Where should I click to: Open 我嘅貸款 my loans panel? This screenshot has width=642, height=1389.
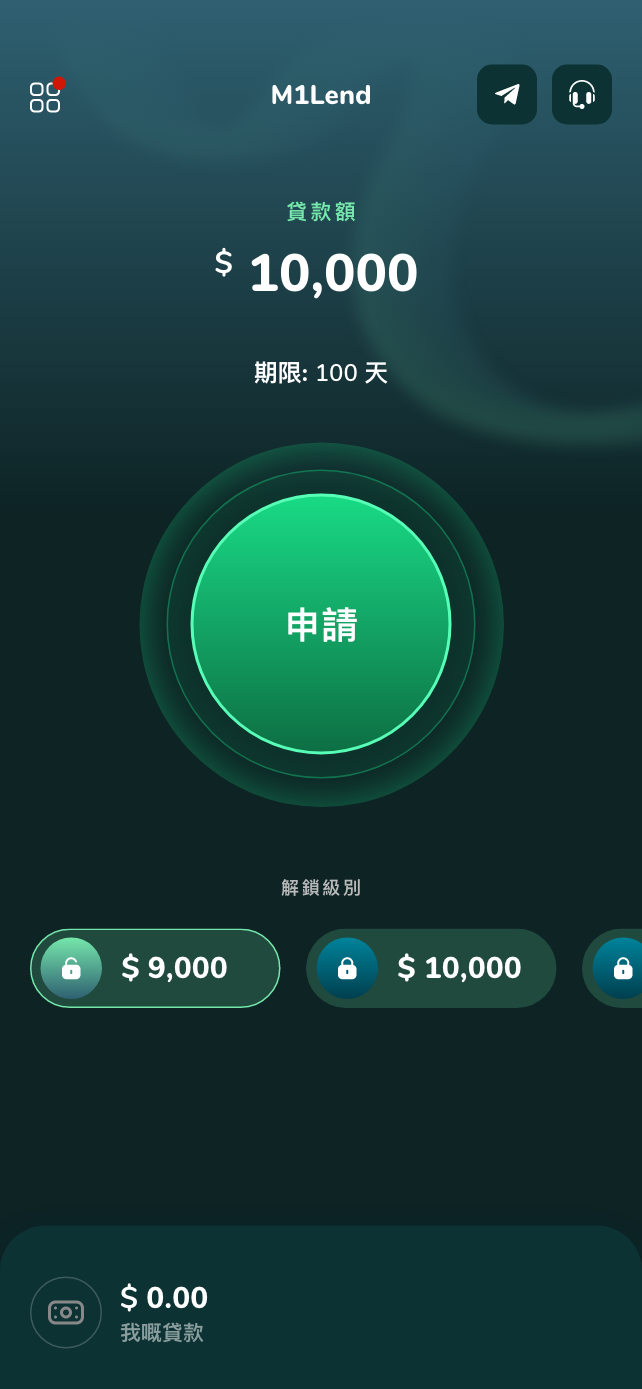tap(160, 1311)
